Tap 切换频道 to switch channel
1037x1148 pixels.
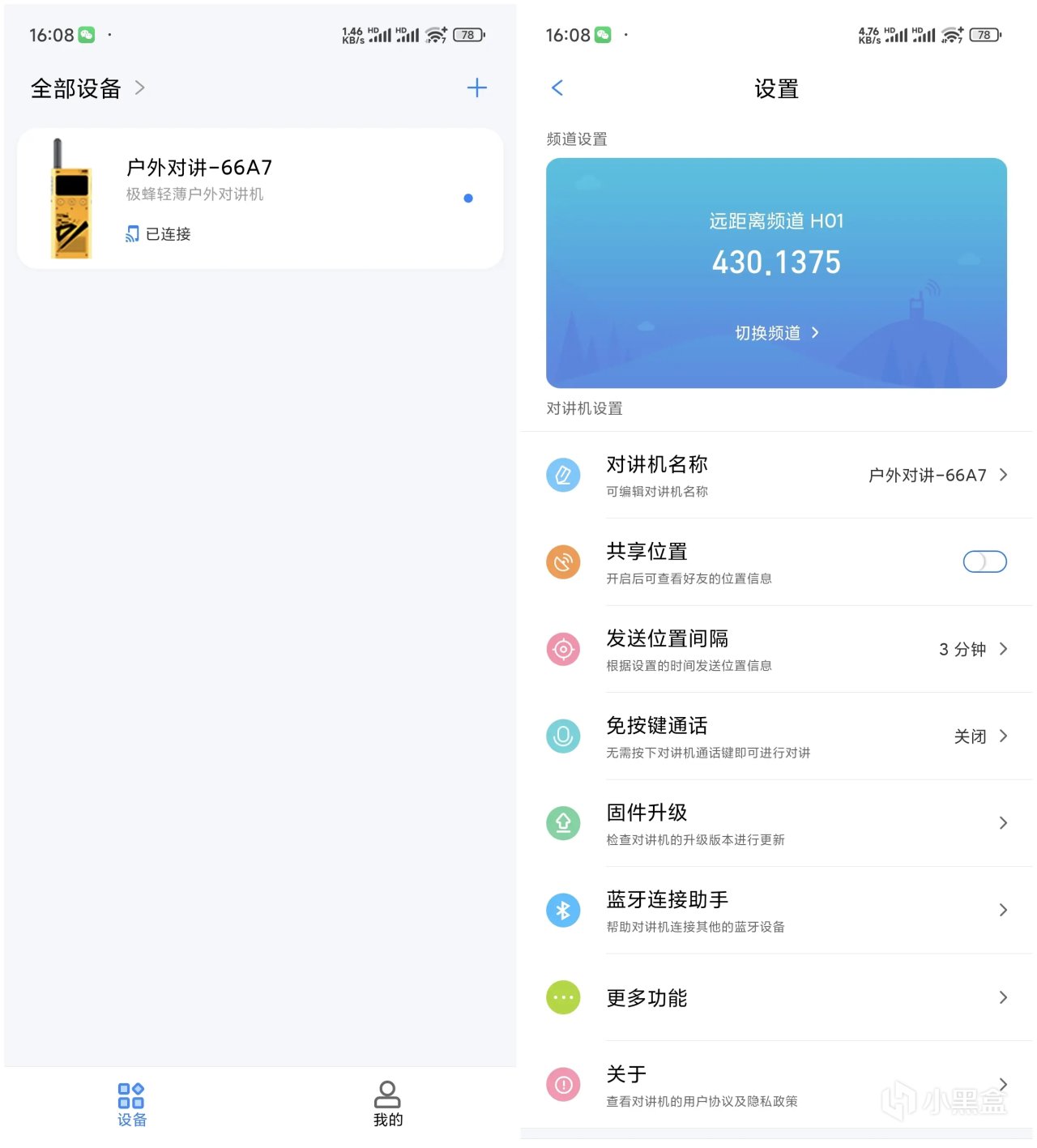(x=776, y=333)
